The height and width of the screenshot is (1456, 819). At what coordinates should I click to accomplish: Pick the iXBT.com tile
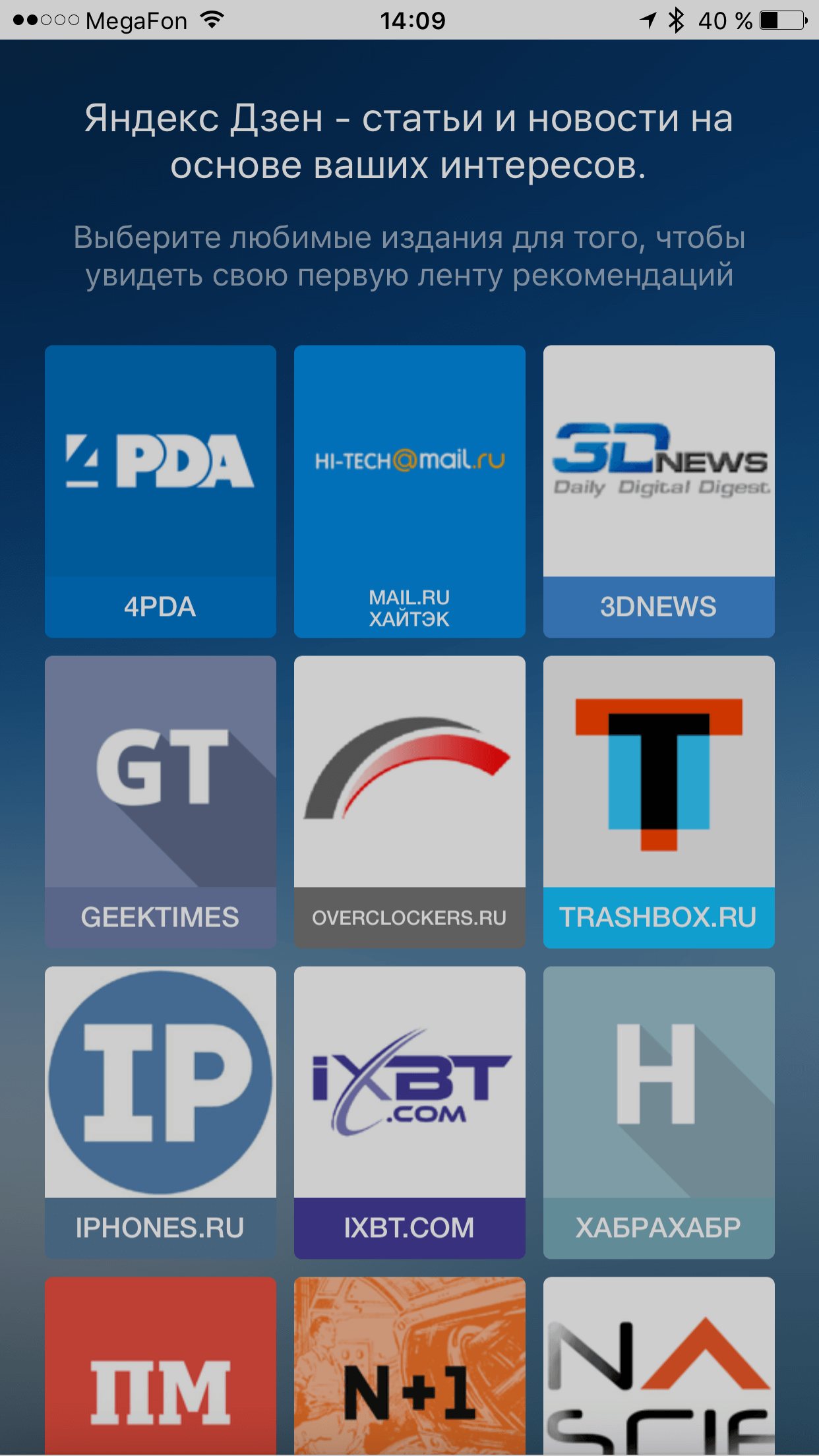[x=409, y=1112]
